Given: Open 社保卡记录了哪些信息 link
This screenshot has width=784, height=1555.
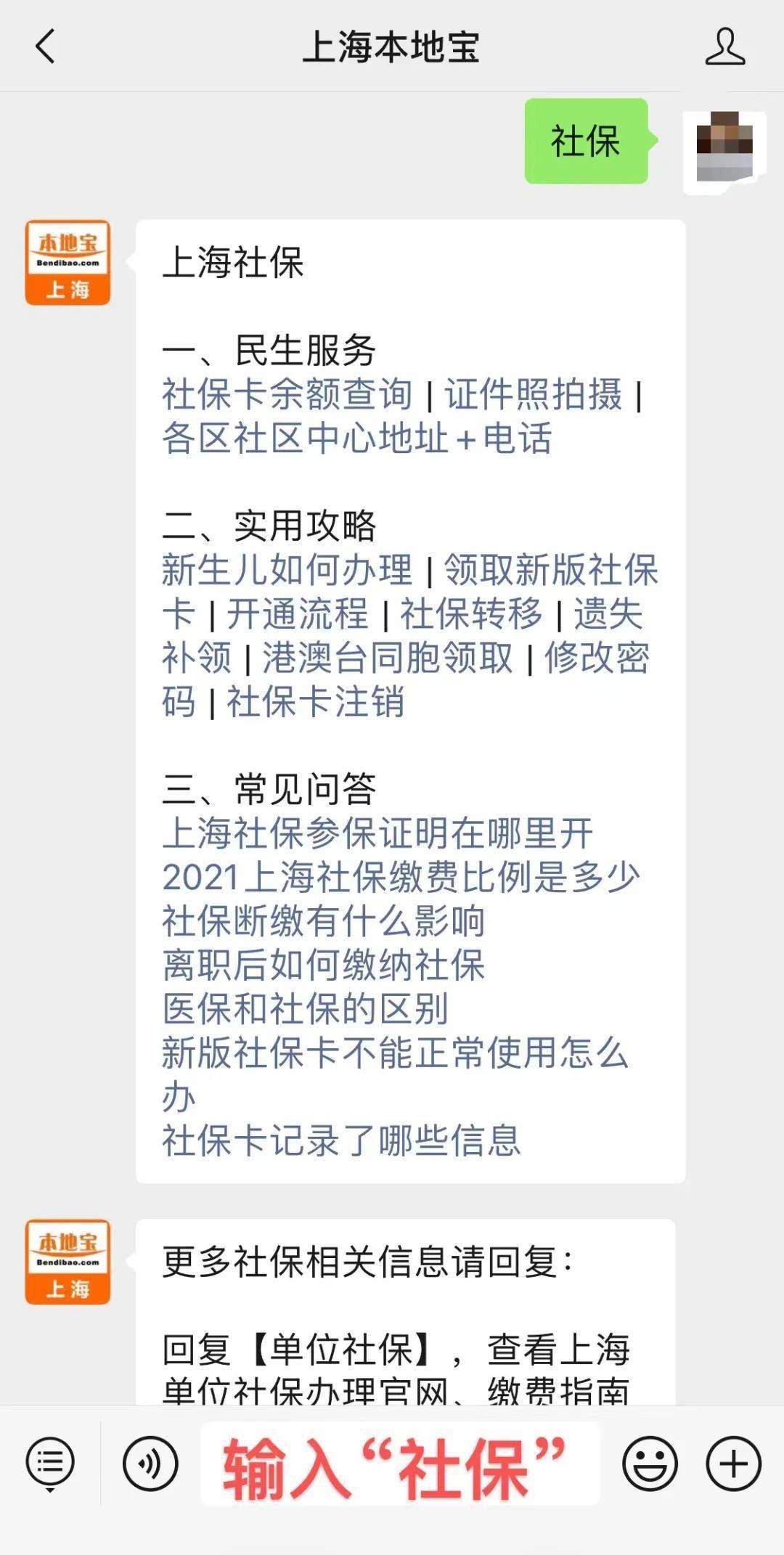Looking at the screenshot, I should coord(341,1140).
